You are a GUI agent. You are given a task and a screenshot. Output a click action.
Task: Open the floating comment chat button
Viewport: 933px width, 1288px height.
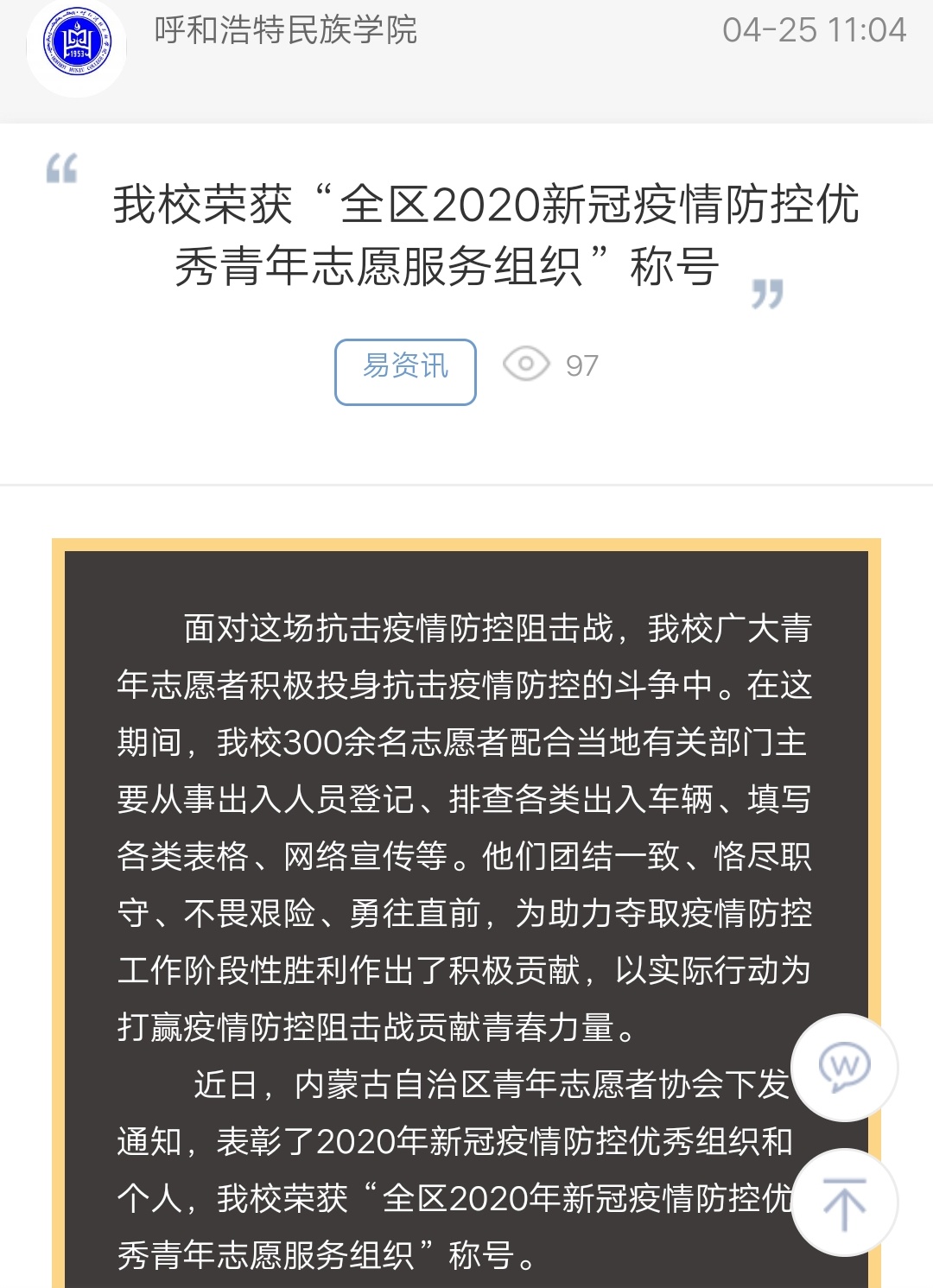click(844, 1067)
